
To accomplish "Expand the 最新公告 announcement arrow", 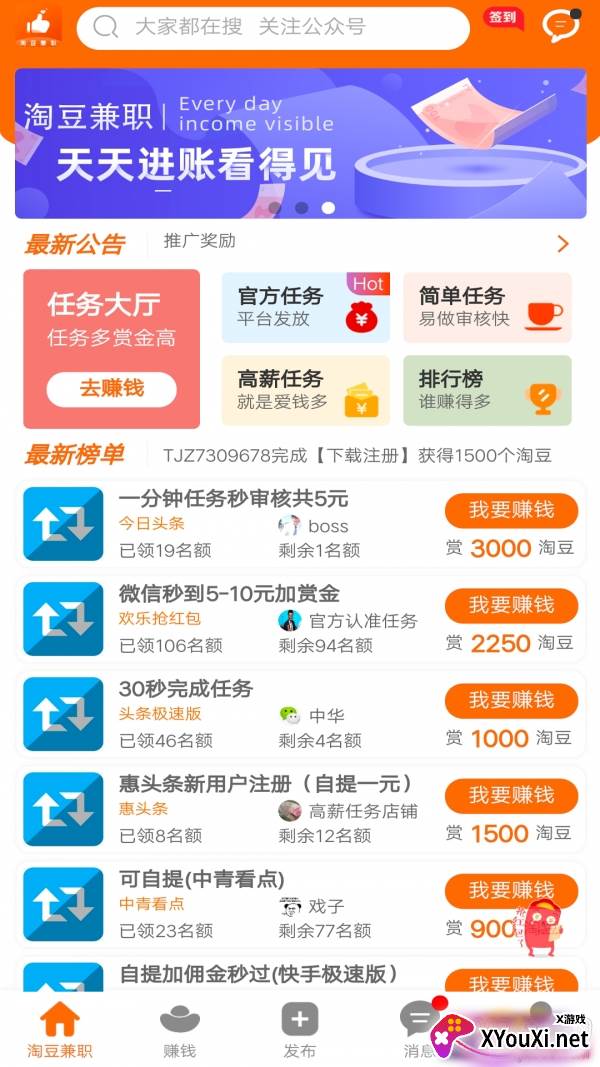I will (x=562, y=244).
